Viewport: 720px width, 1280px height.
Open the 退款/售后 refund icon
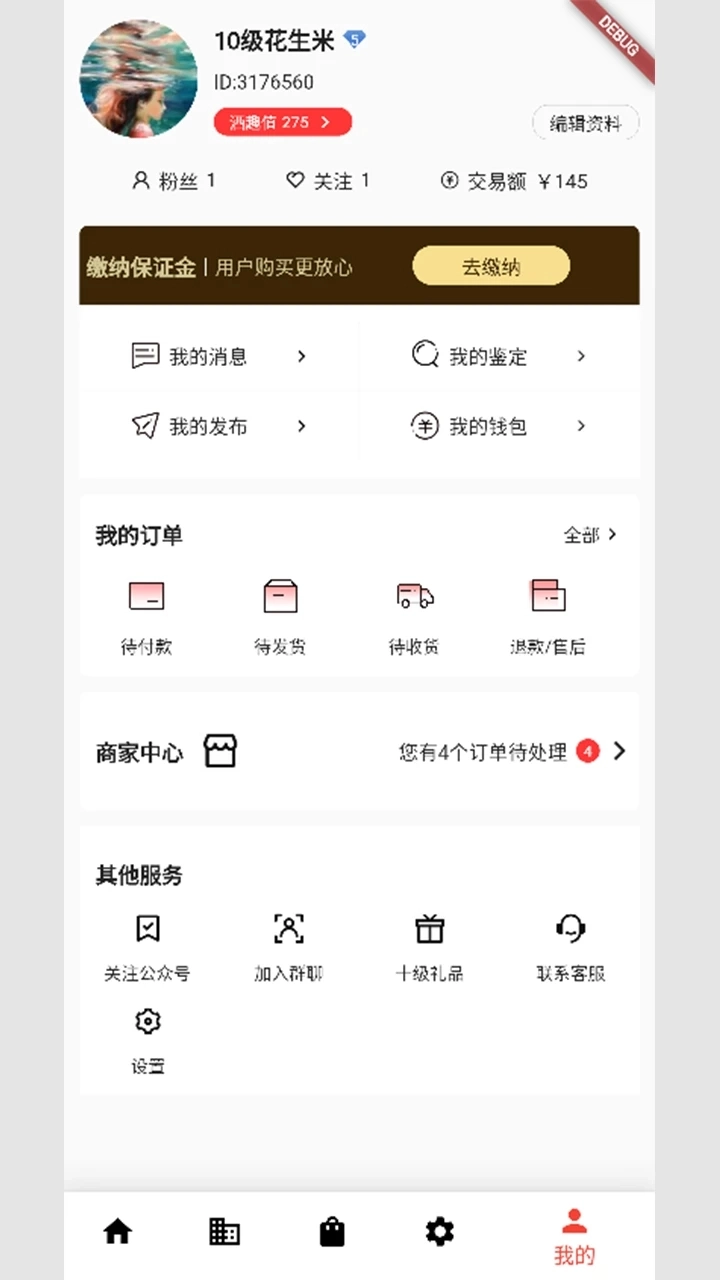click(547, 595)
